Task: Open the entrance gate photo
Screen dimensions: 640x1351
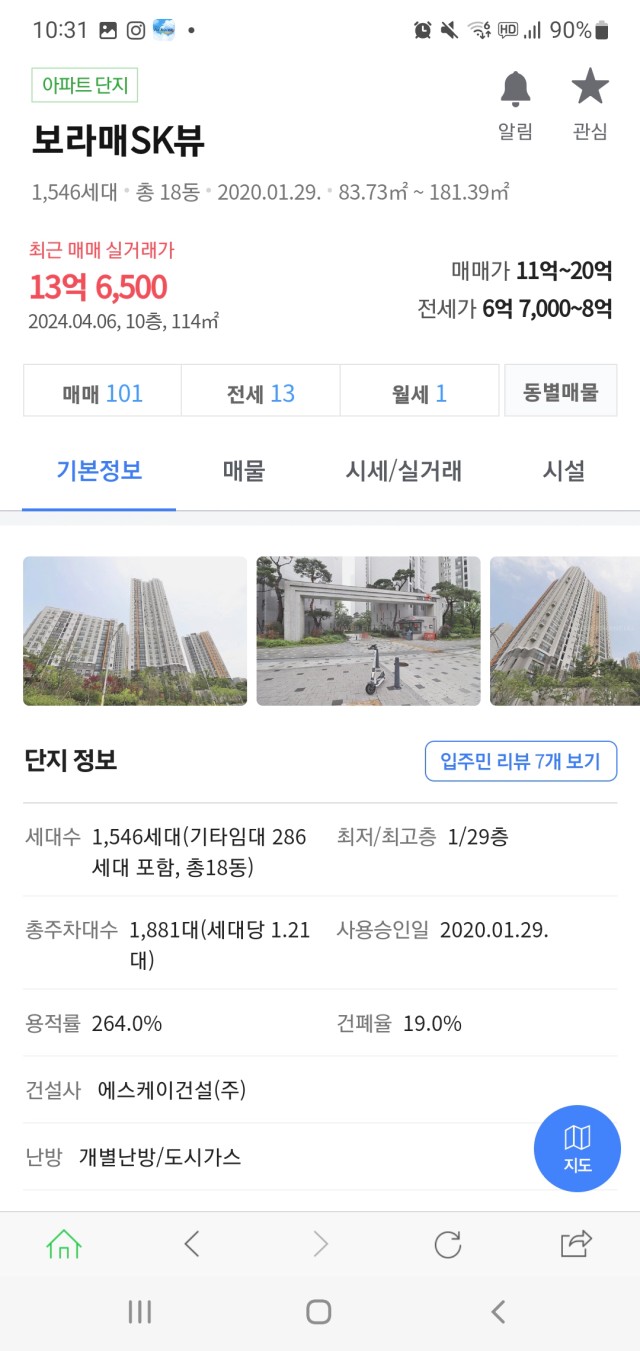Action: click(368, 631)
